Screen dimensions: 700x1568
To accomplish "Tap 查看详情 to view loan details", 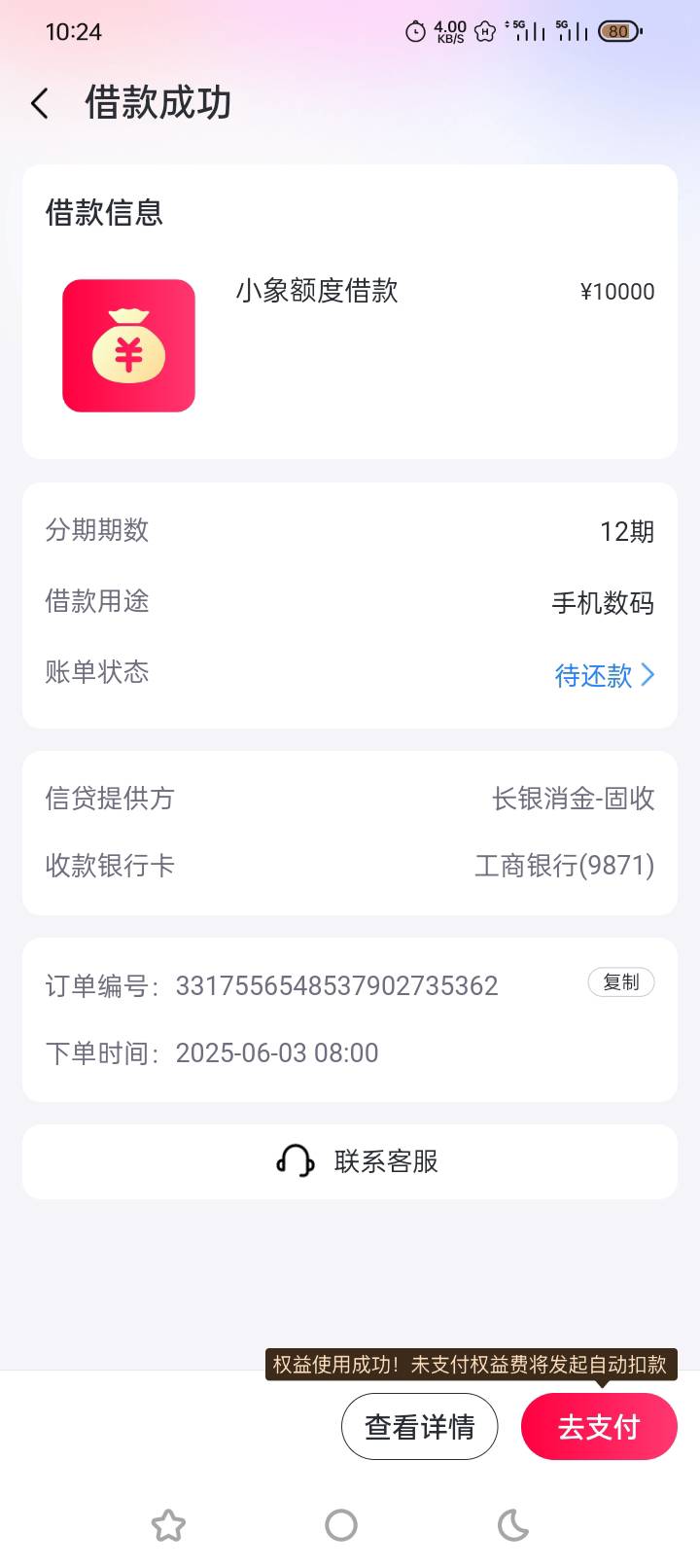I will click(x=420, y=1427).
